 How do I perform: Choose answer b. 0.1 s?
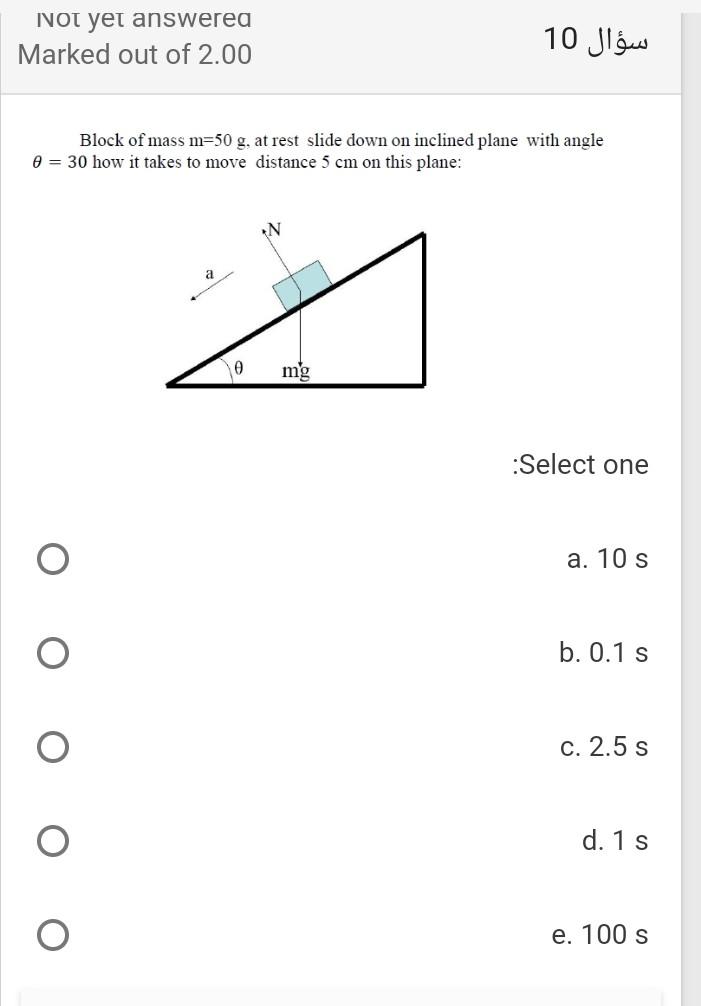click(53, 653)
